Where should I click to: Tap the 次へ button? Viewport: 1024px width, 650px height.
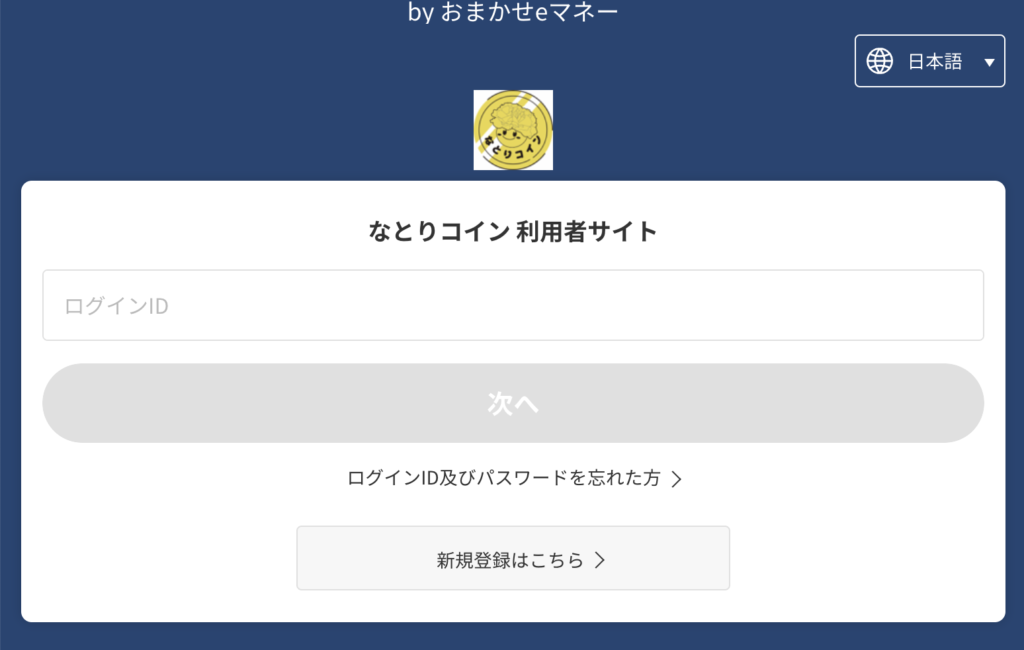click(512, 403)
